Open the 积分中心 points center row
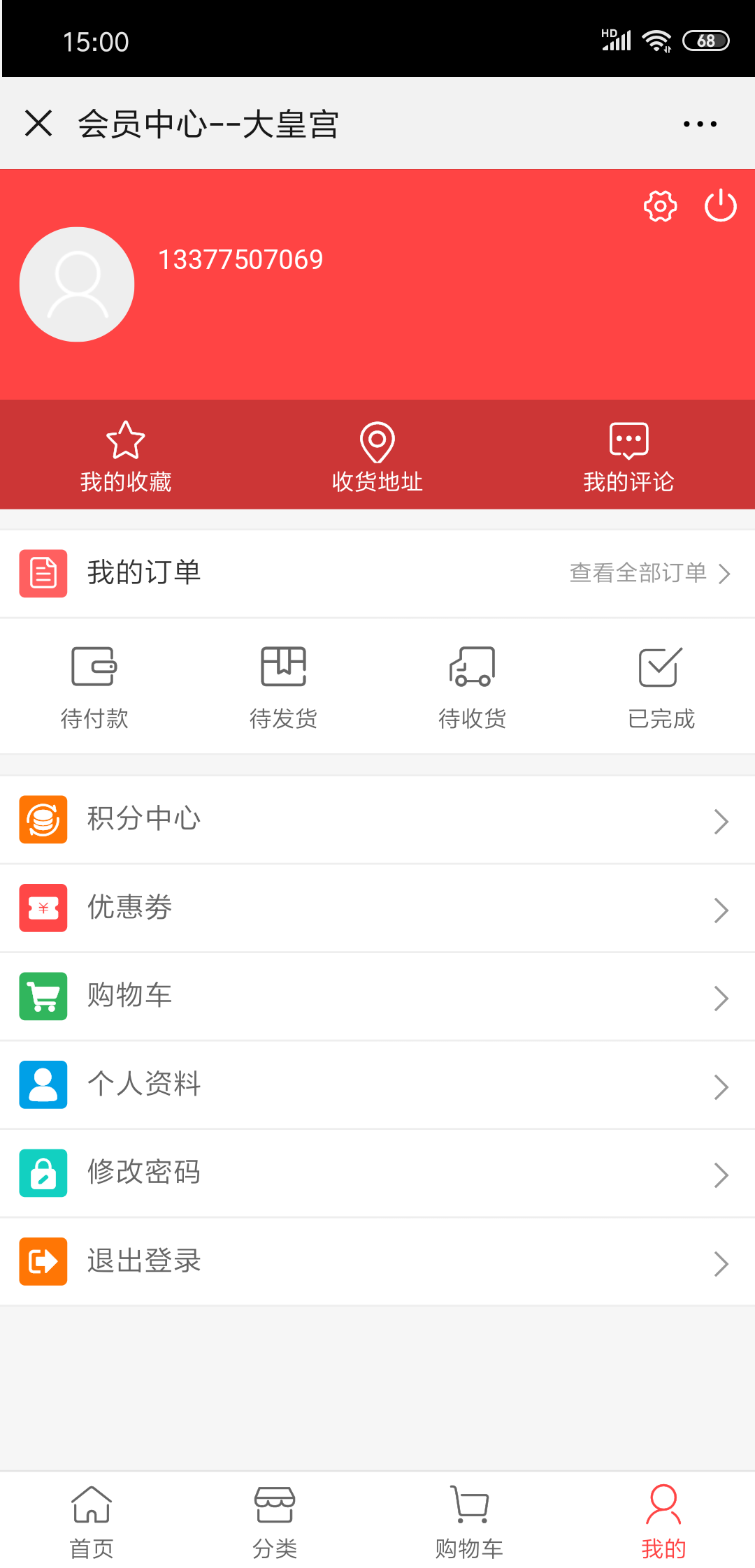 coord(377,820)
